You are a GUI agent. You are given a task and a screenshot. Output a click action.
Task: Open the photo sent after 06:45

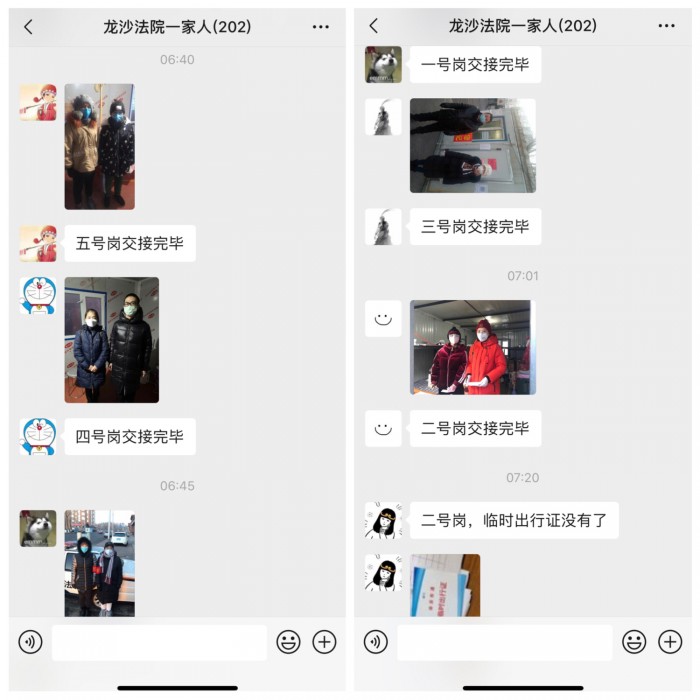pyautogui.click(x=99, y=563)
